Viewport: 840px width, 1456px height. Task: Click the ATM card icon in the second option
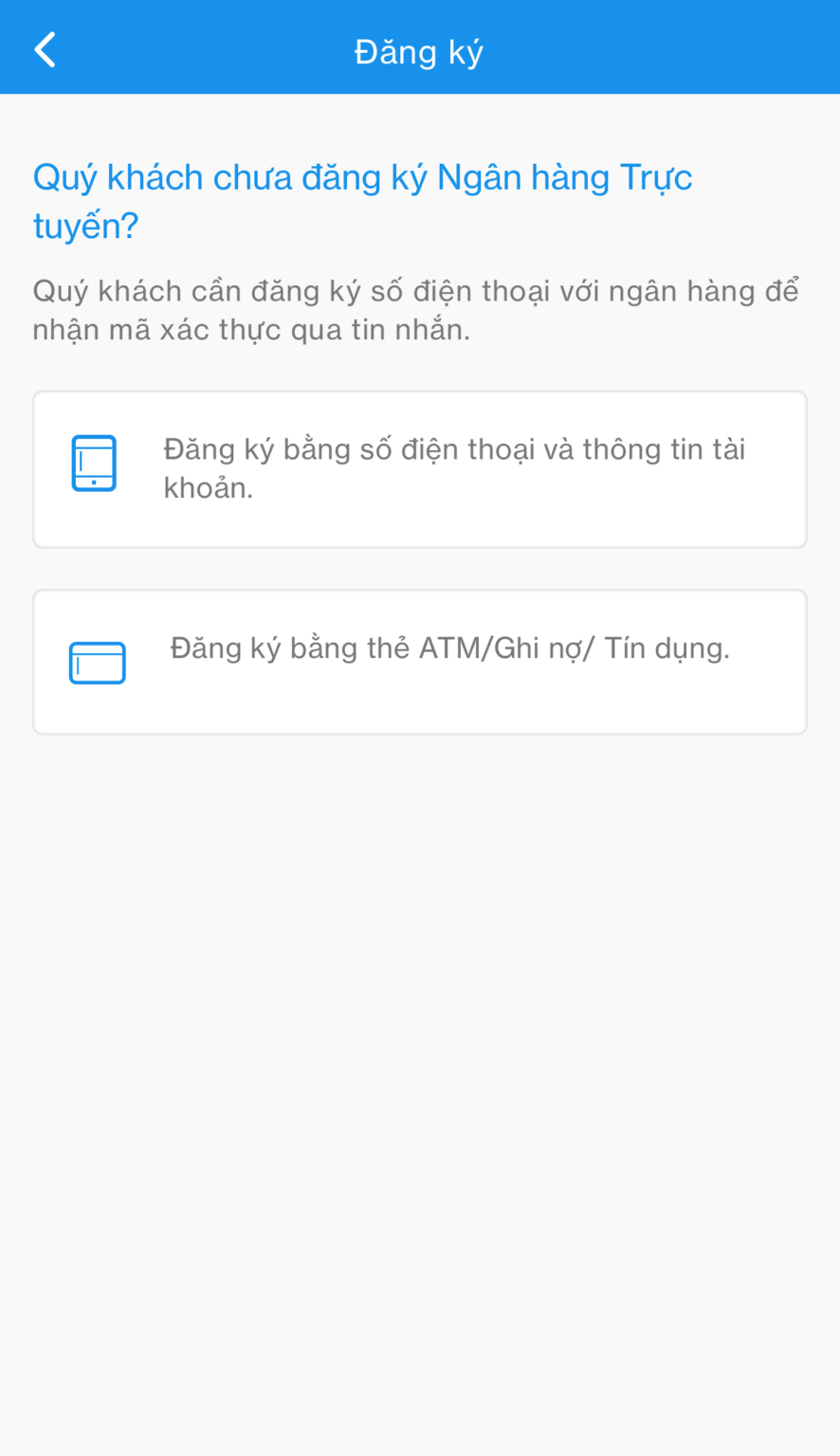point(96,663)
